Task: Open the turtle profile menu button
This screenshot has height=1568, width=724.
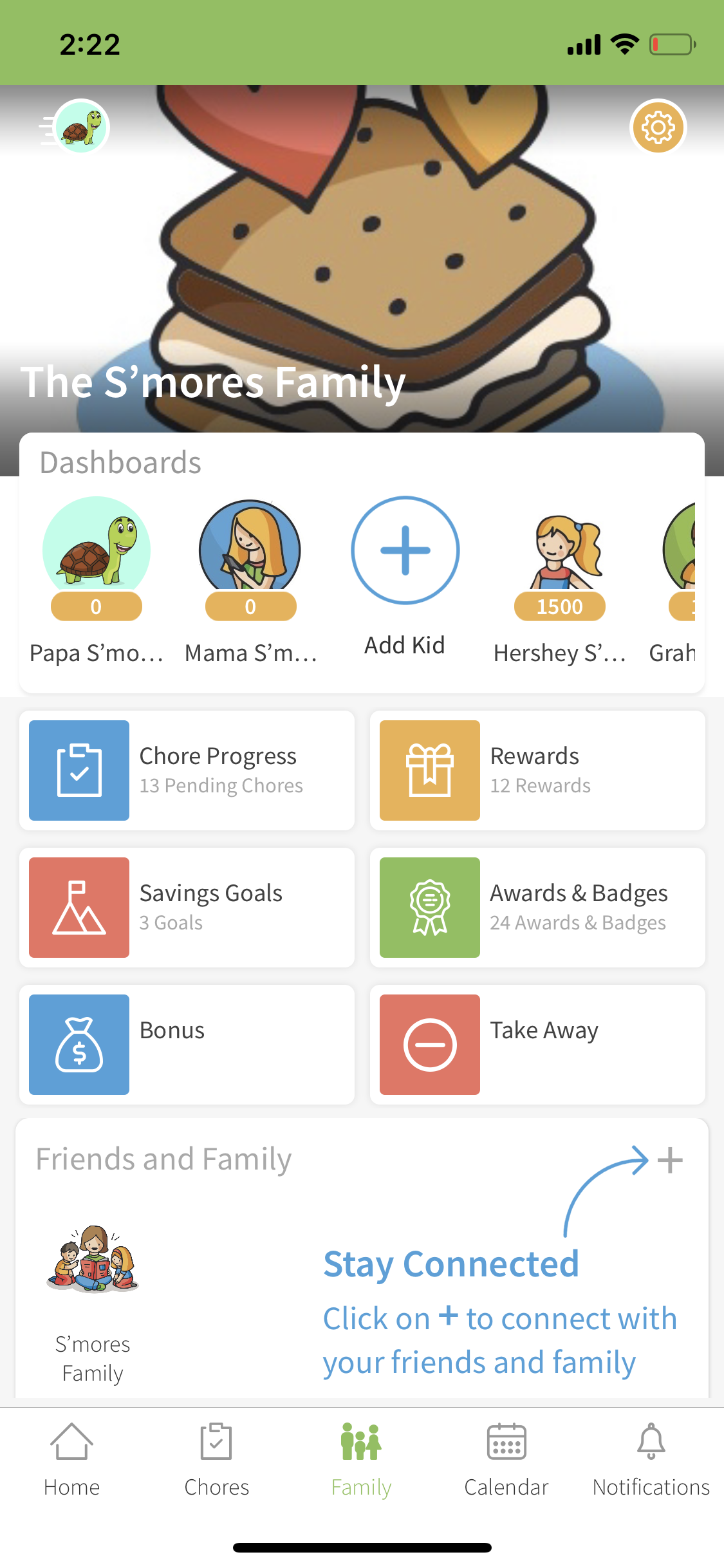Action: click(x=80, y=127)
